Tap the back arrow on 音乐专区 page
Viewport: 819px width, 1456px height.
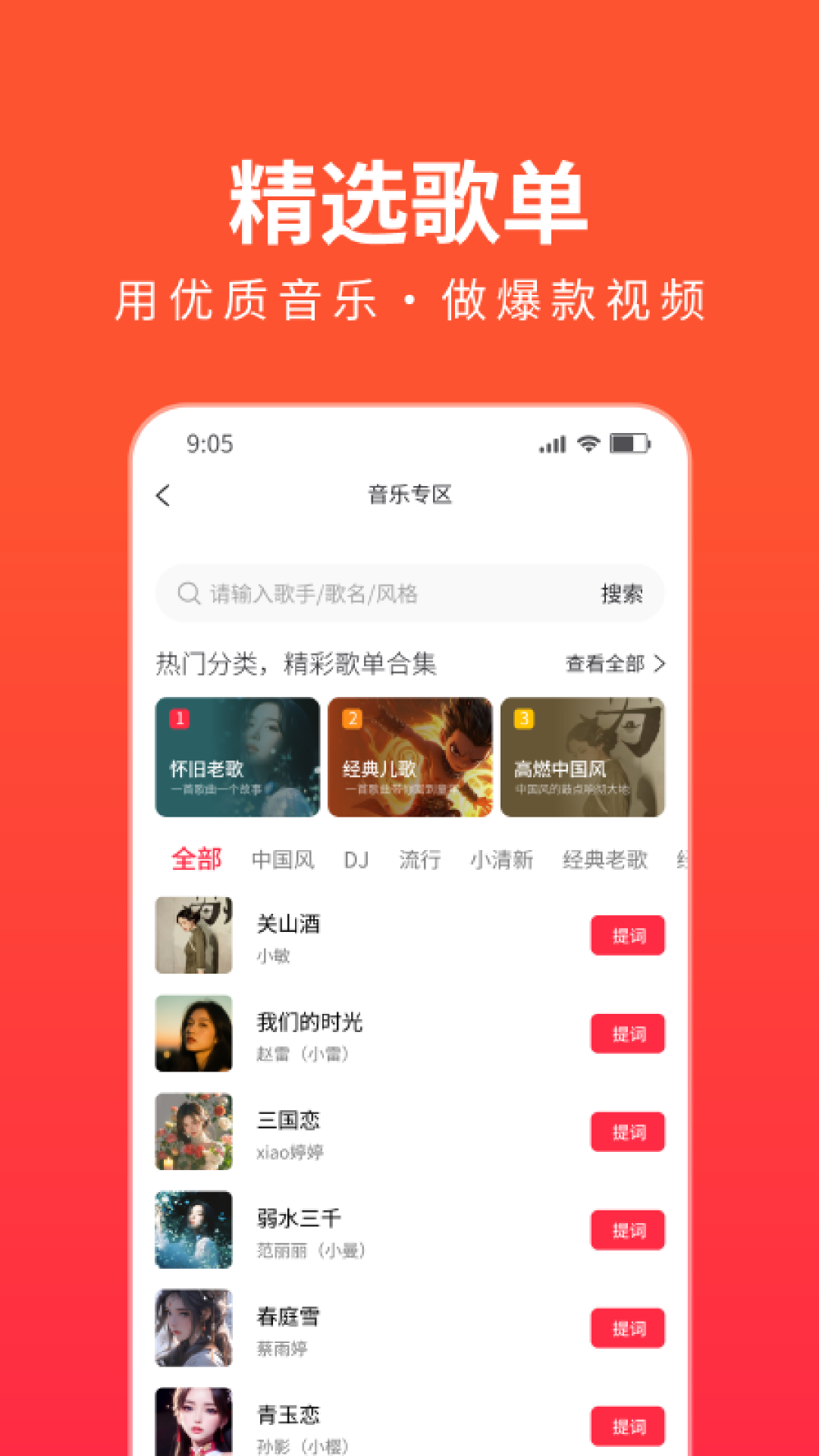click(x=162, y=495)
